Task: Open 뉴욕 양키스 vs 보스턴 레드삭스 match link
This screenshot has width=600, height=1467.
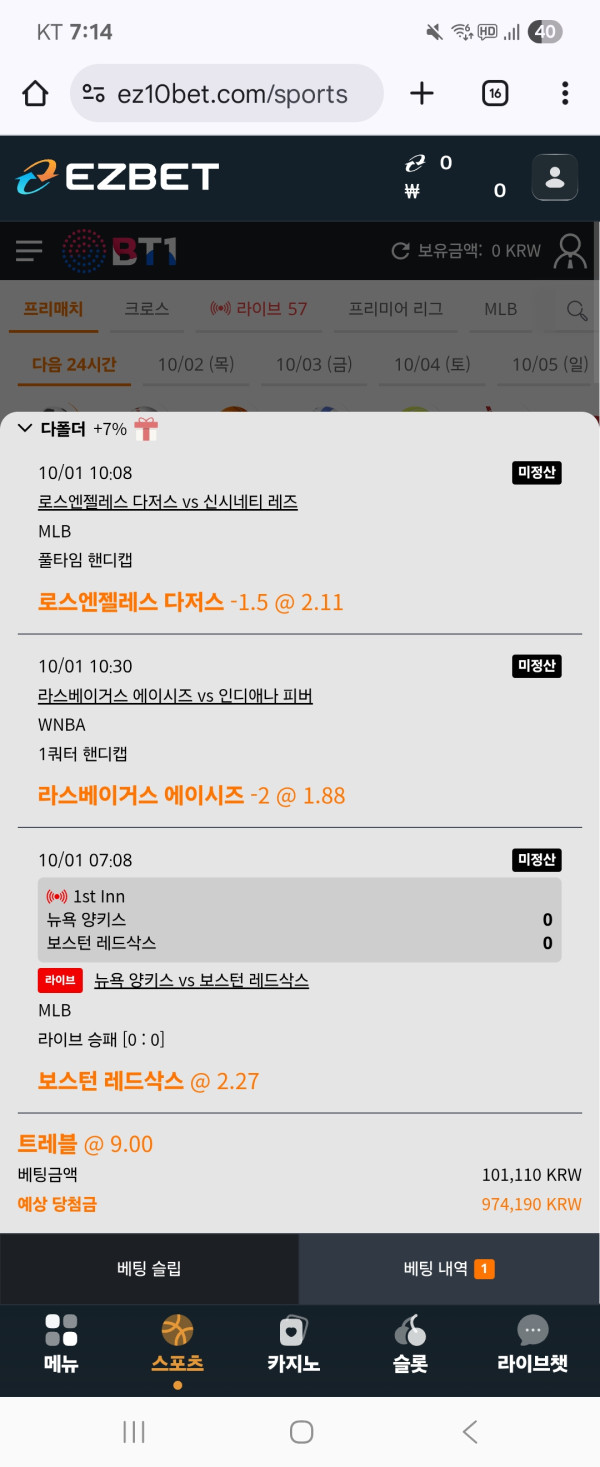Action: point(201,981)
